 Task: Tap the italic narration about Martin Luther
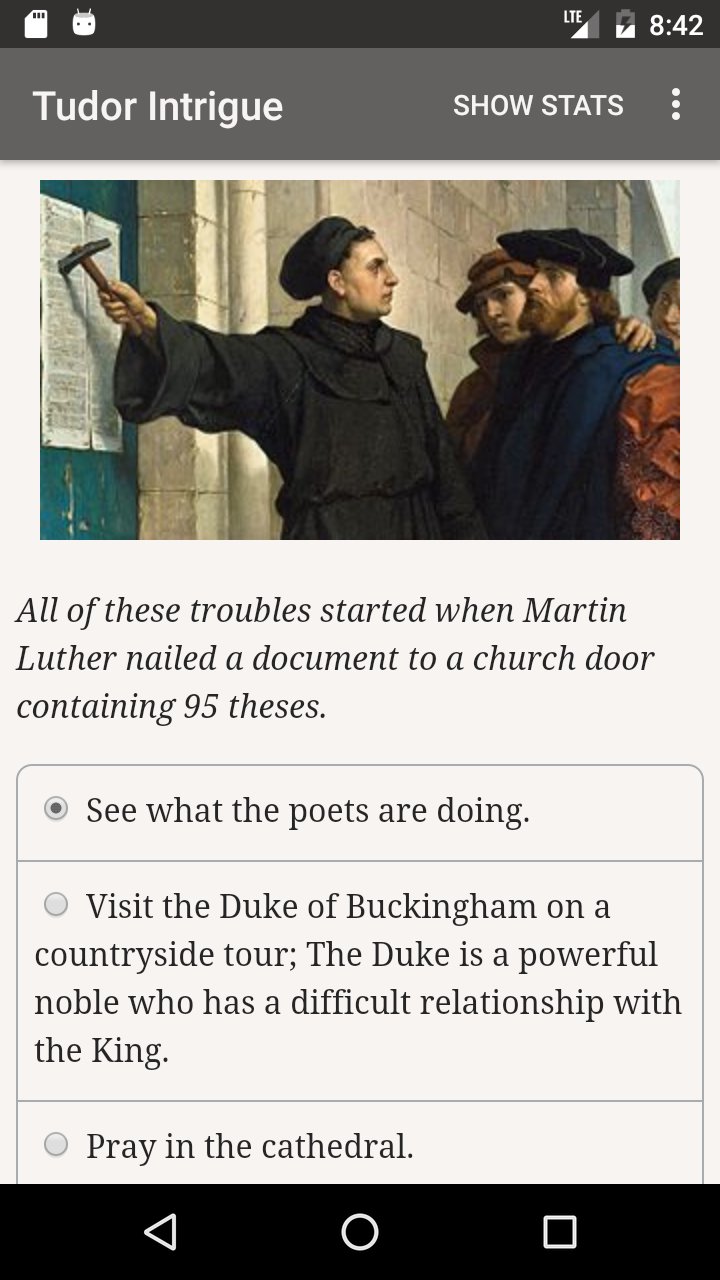point(335,657)
